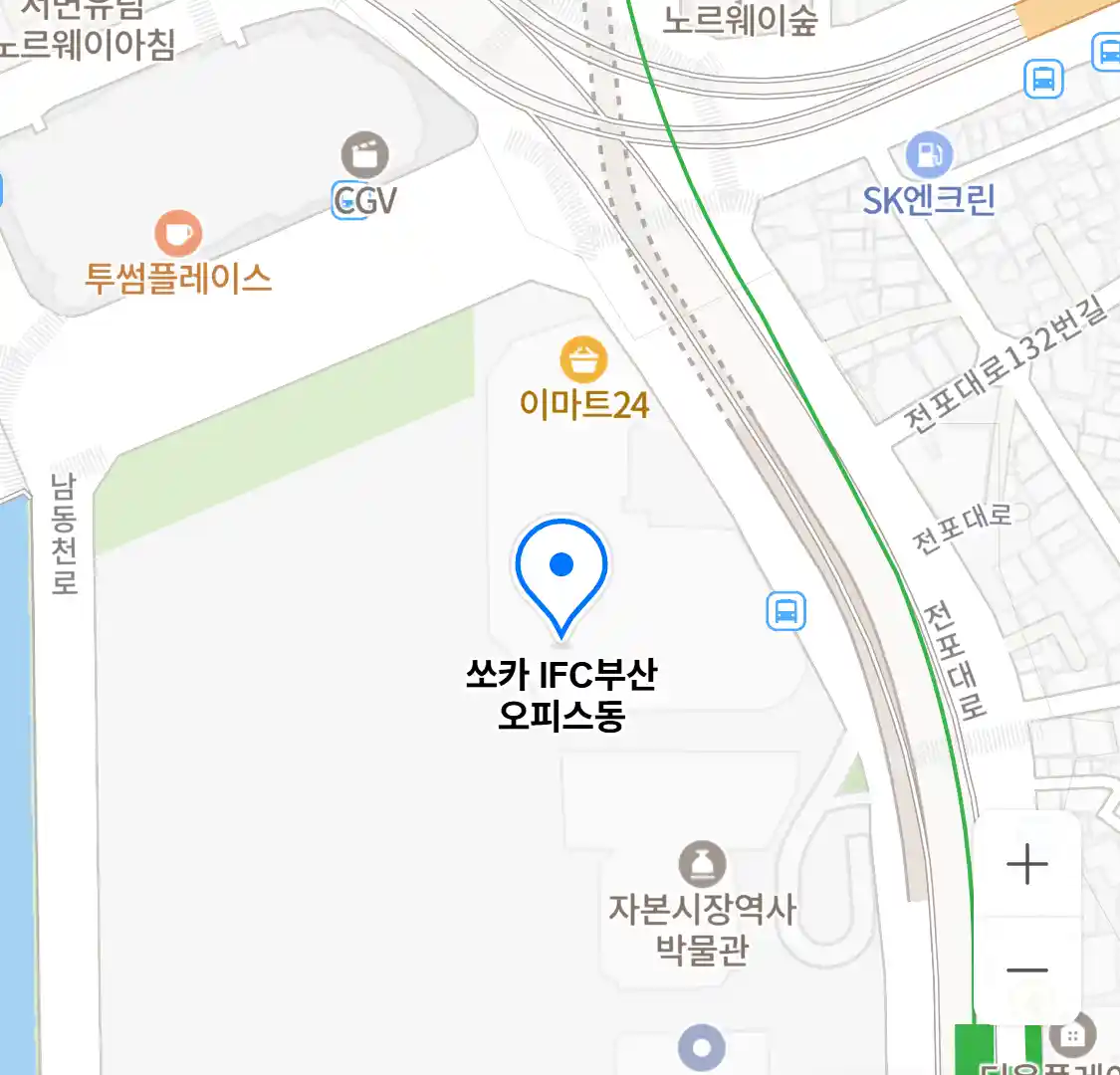The image size is (1120, 1075).
Task: Zoom out with the minus button
Action: [1026, 970]
